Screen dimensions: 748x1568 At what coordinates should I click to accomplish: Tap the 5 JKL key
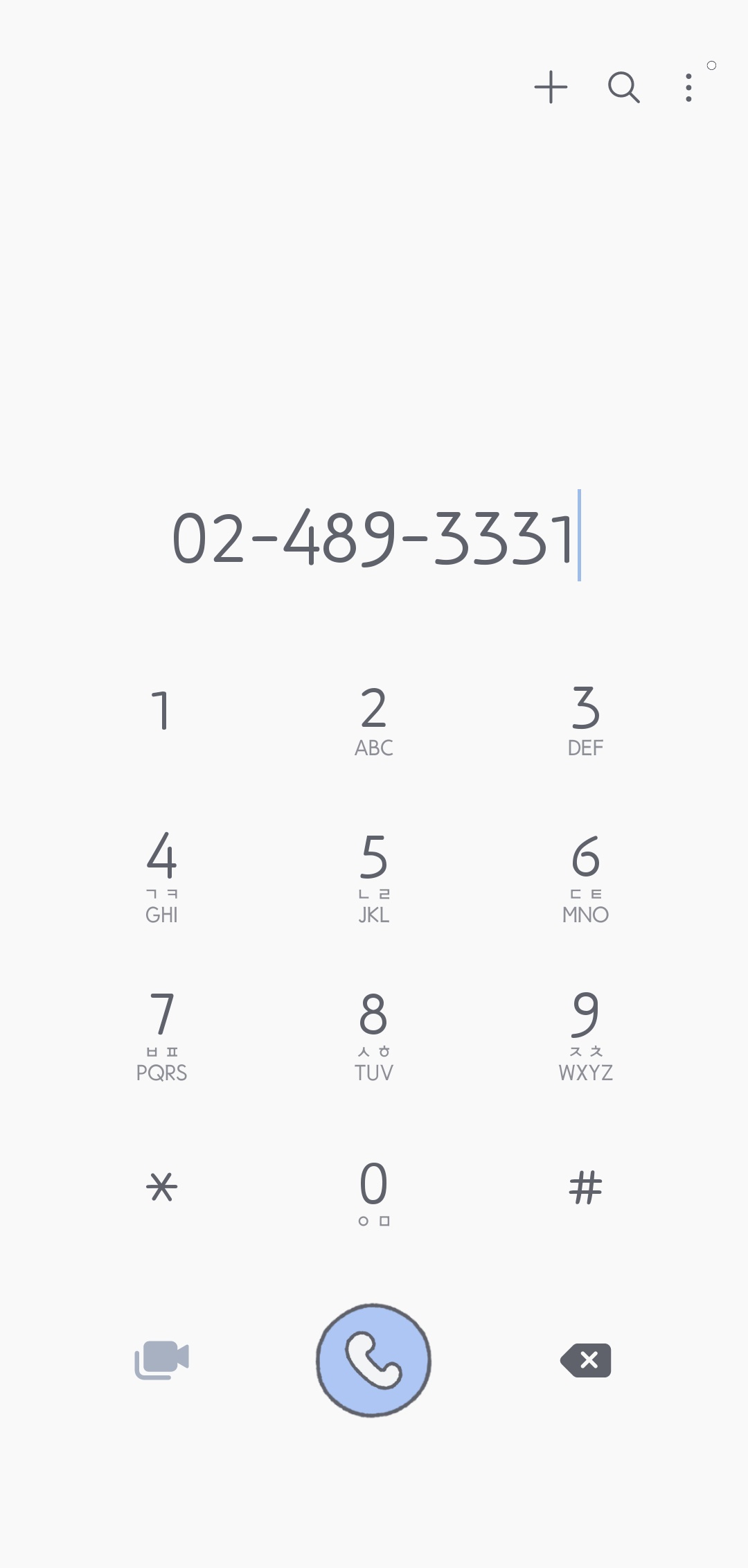point(374,877)
